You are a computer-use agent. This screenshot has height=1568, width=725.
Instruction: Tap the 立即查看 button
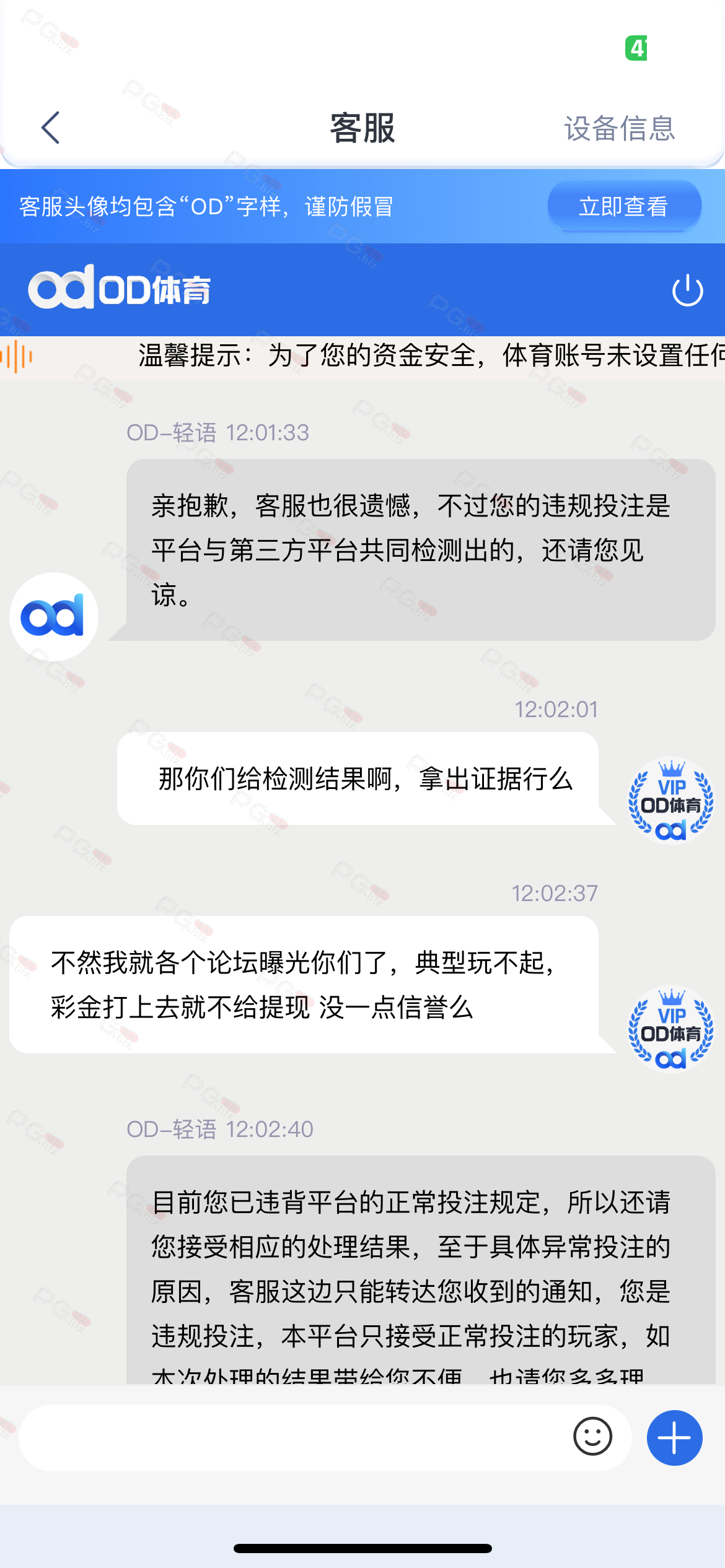[x=623, y=206]
